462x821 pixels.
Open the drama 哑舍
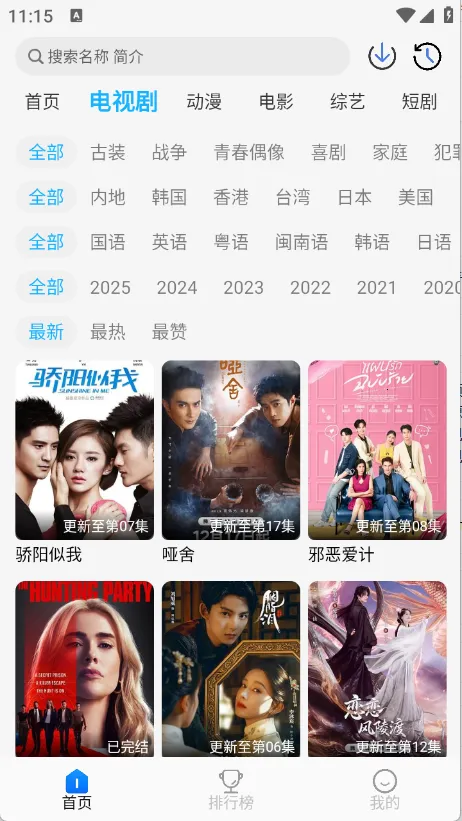pyautogui.click(x=231, y=462)
